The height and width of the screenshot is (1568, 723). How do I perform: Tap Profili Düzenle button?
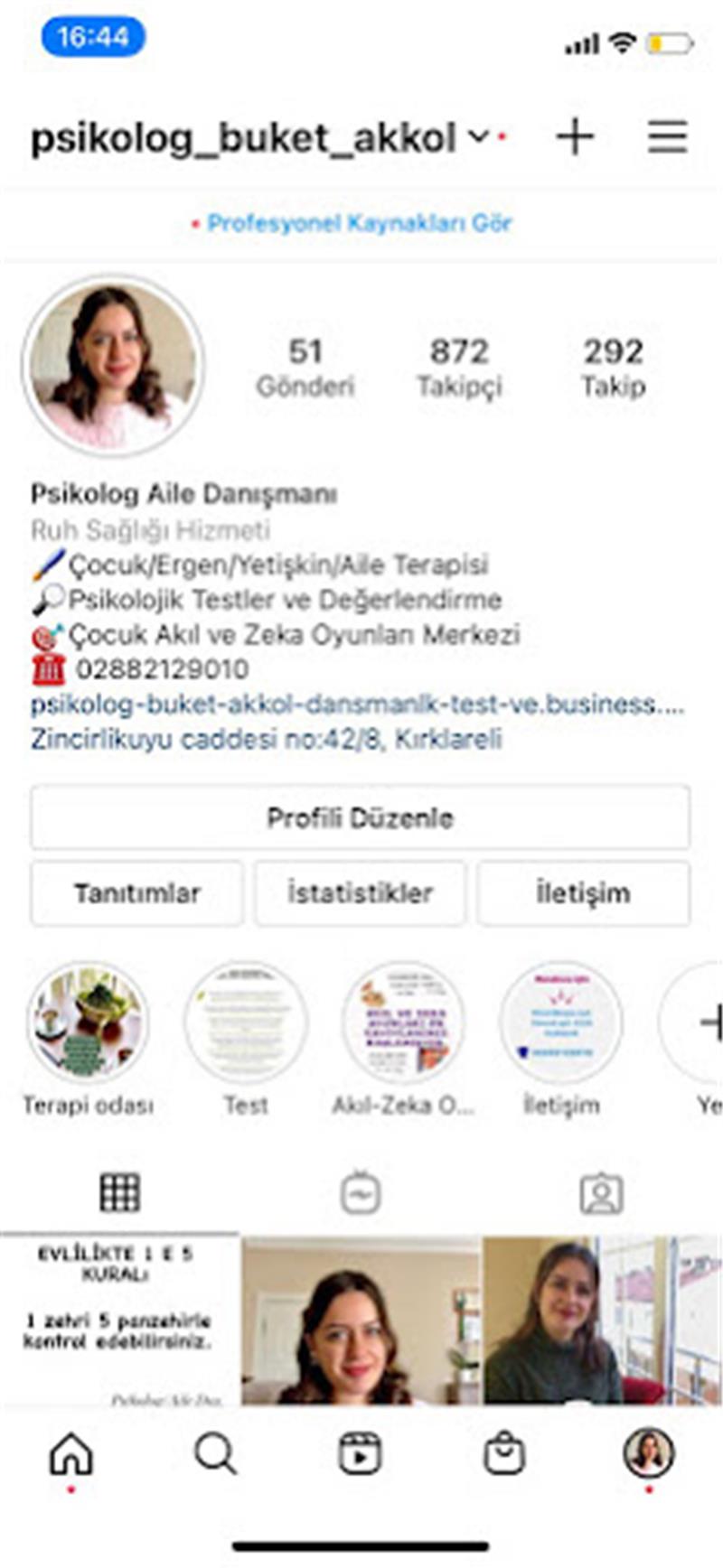pyautogui.click(x=360, y=818)
